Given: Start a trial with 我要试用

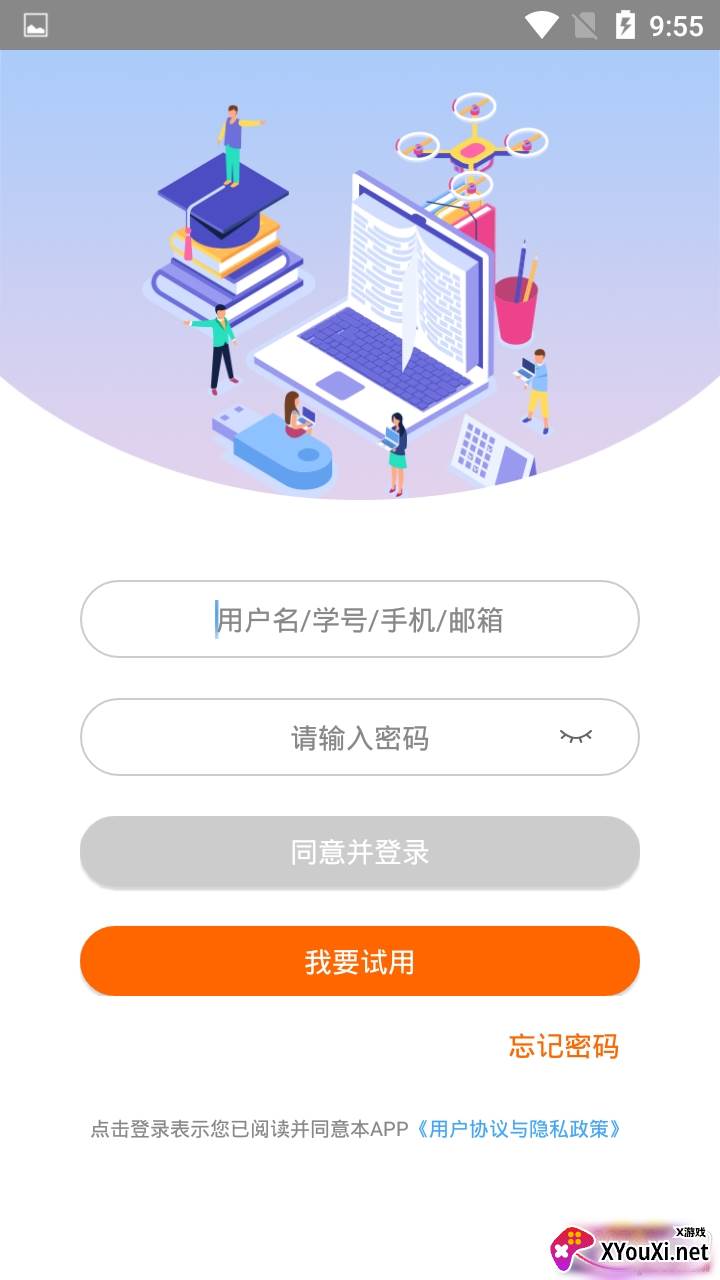Looking at the screenshot, I should click(x=360, y=962).
